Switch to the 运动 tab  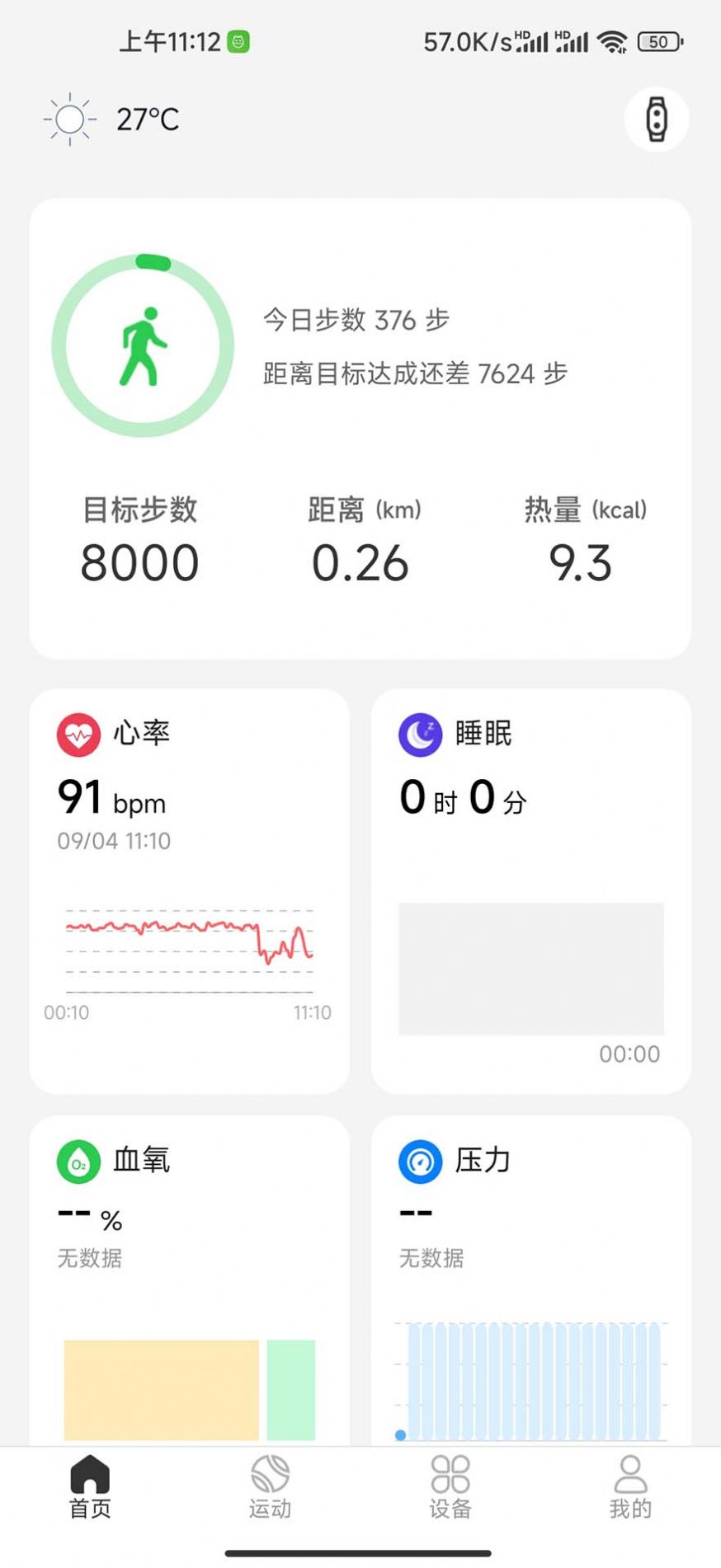pyautogui.click(x=270, y=1484)
